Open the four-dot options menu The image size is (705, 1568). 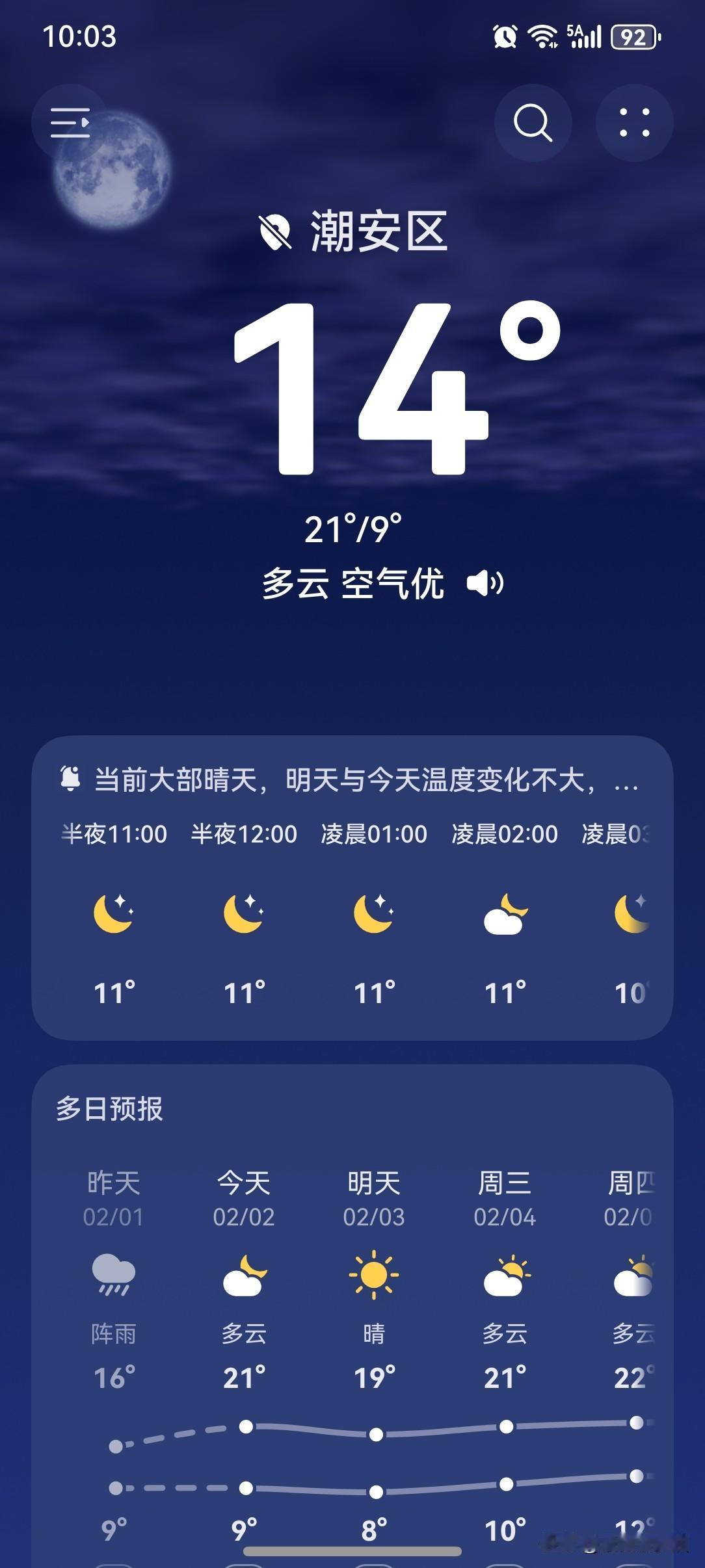(x=634, y=123)
